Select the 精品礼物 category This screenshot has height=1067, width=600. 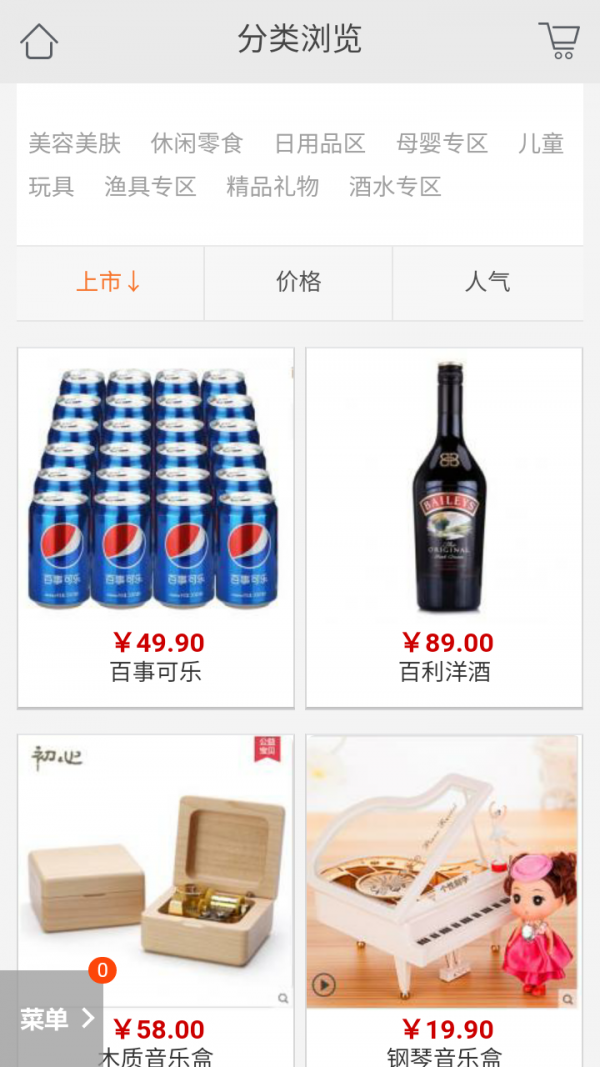tap(272, 187)
